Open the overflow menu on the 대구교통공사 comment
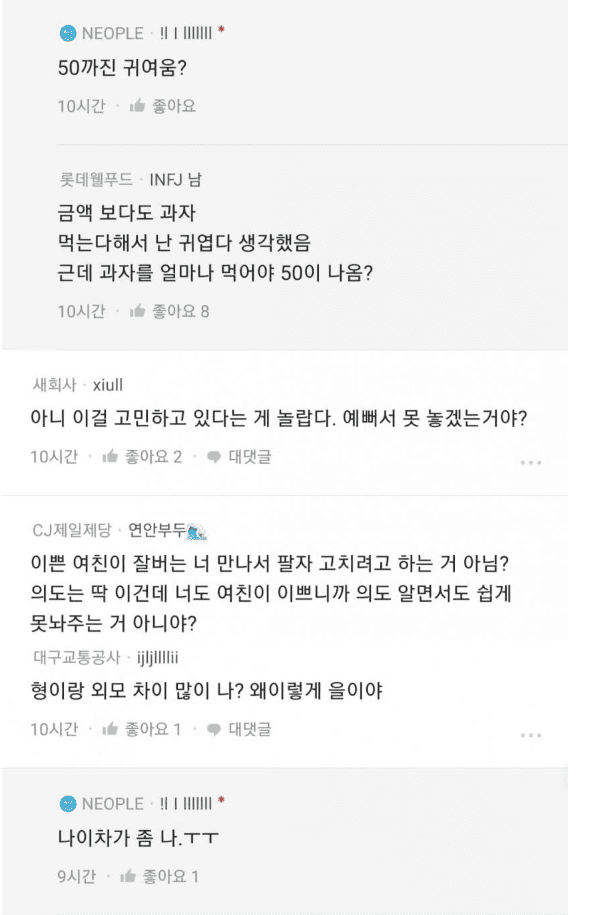This screenshot has width=603, height=915. coord(531,734)
